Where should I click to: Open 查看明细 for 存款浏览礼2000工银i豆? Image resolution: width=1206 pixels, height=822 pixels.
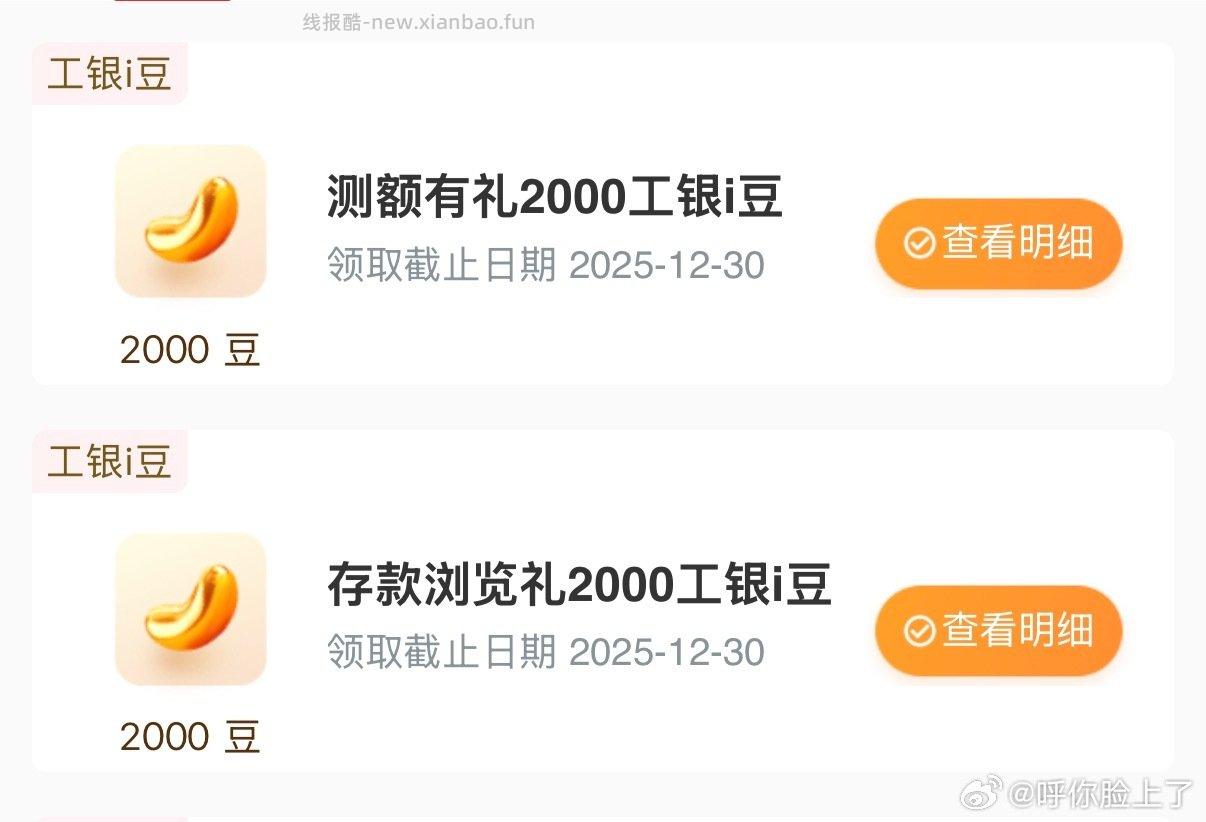click(998, 631)
